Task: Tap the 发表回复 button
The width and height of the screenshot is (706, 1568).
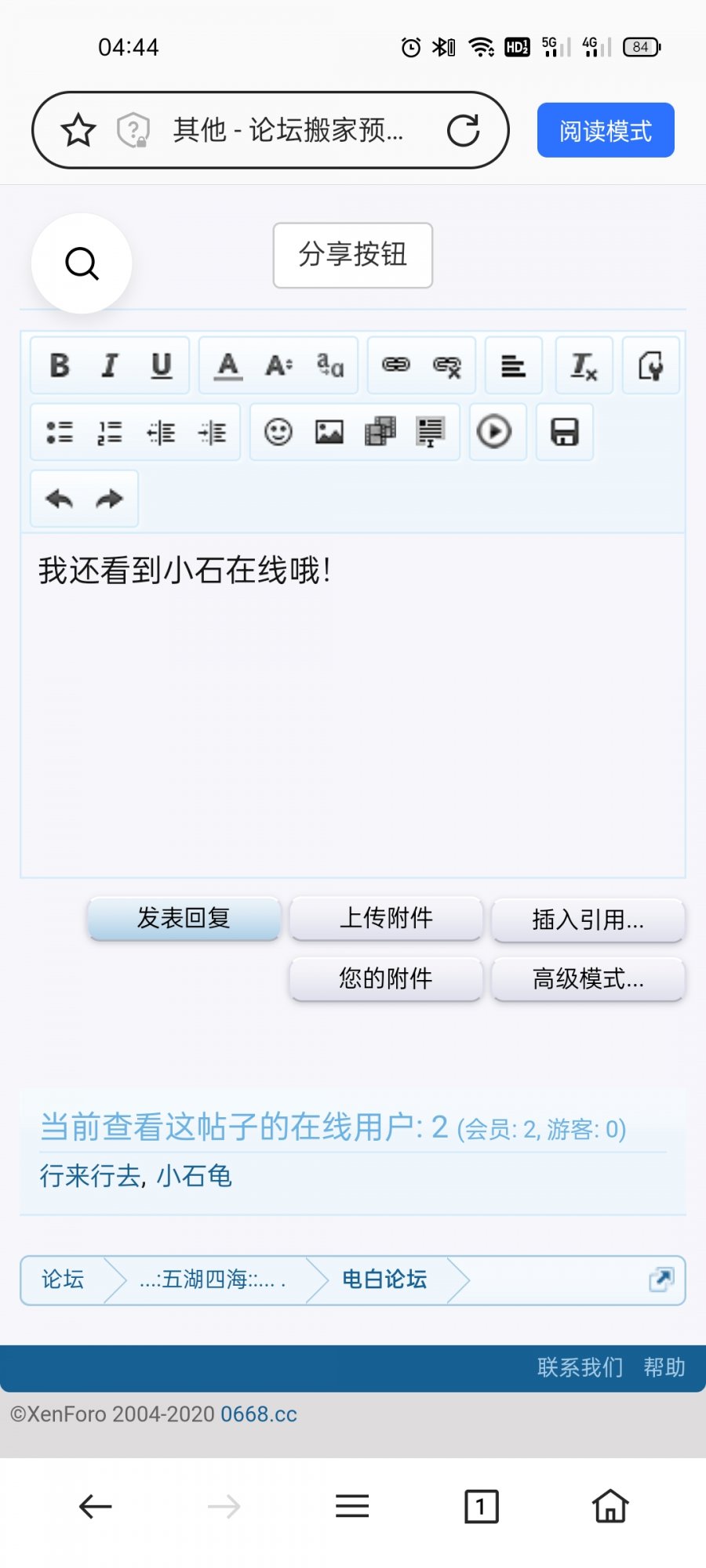Action: pos(184,918)
